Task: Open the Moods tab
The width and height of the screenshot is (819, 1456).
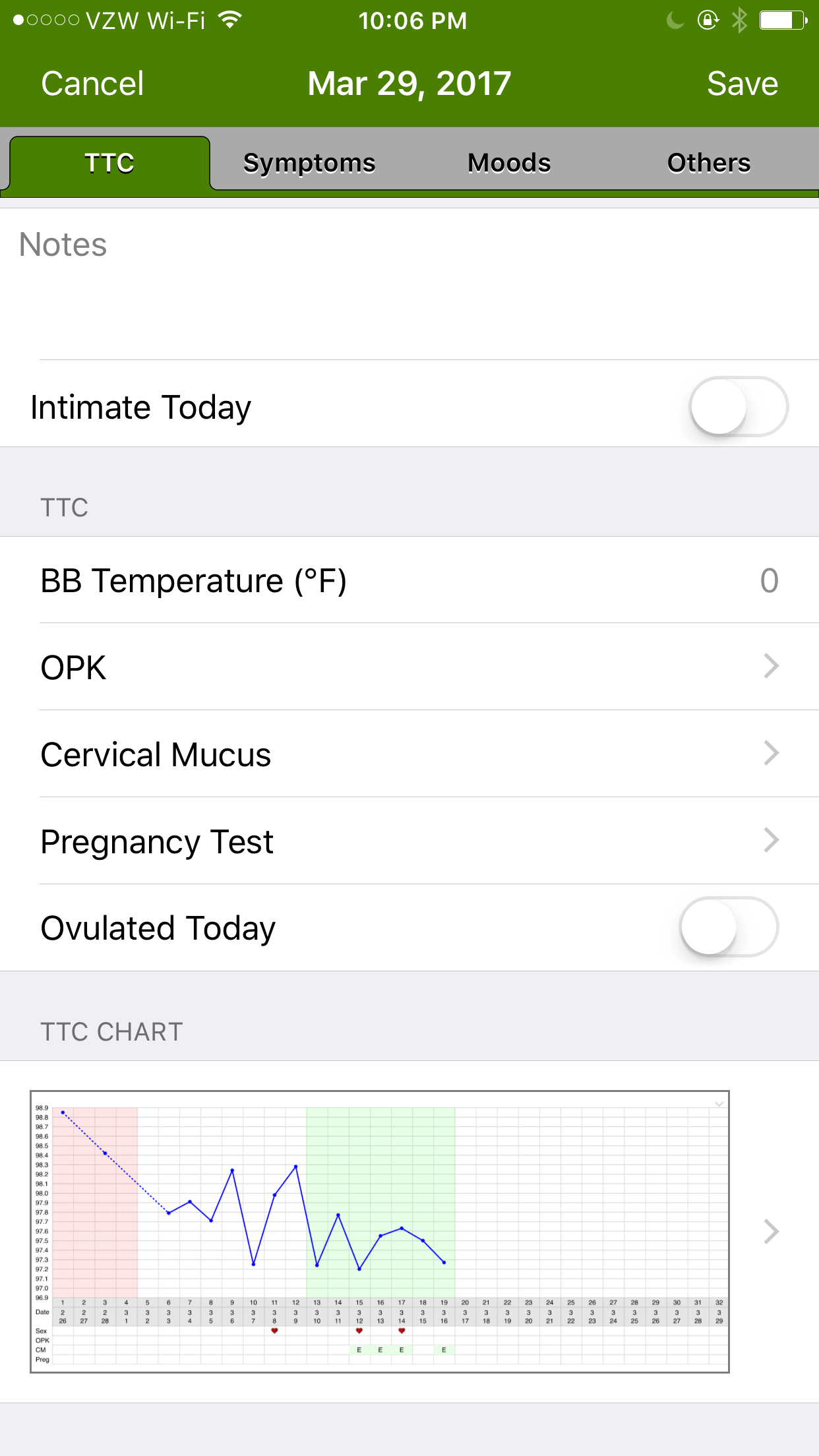Action: 508,162
